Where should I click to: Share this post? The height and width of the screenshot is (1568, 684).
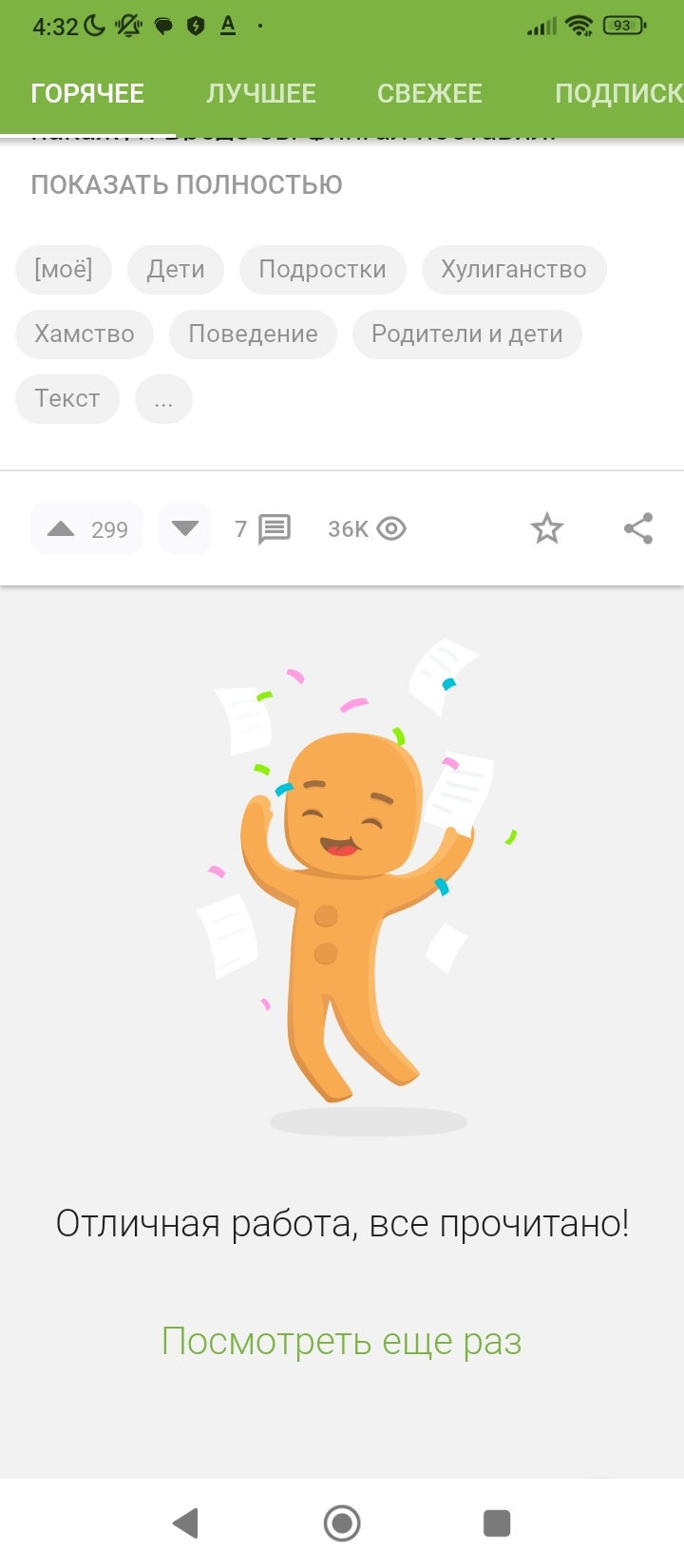(x=638, y=528)
